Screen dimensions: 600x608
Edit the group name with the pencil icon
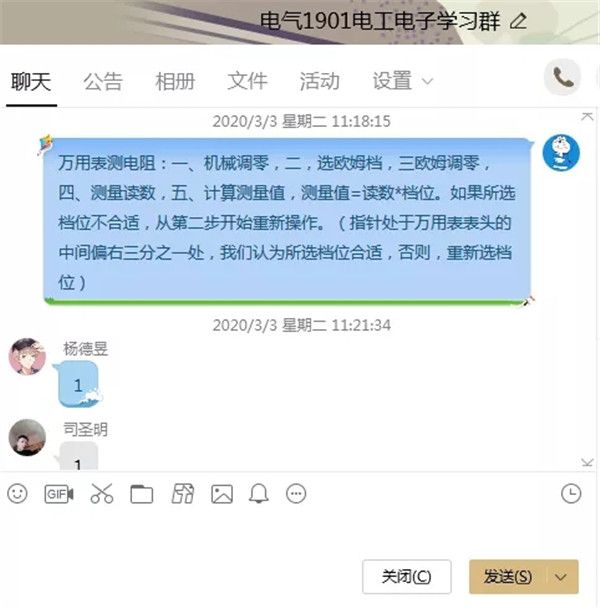click(x=517, y=20)
